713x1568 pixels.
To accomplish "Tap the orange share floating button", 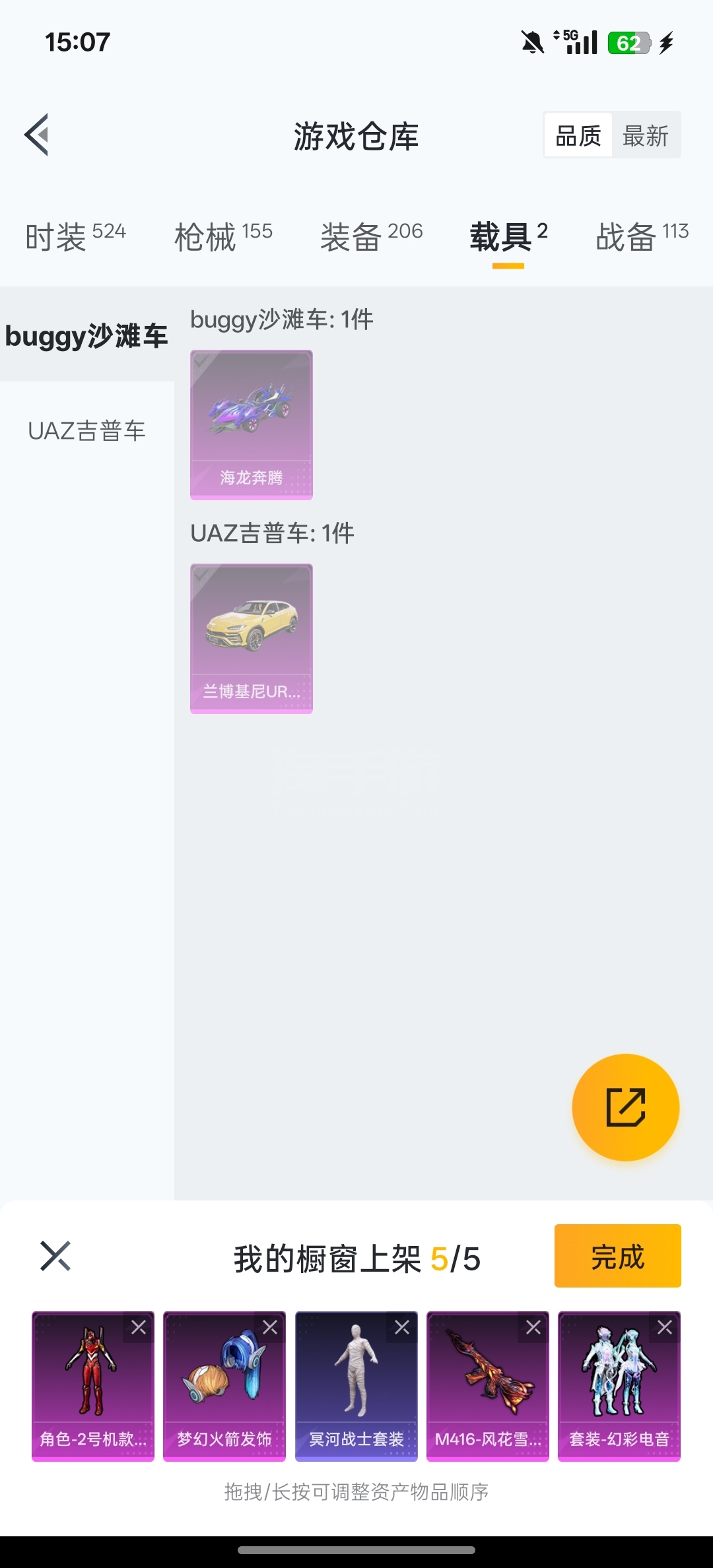I will pyautogui.click(x=625, y=1107).
